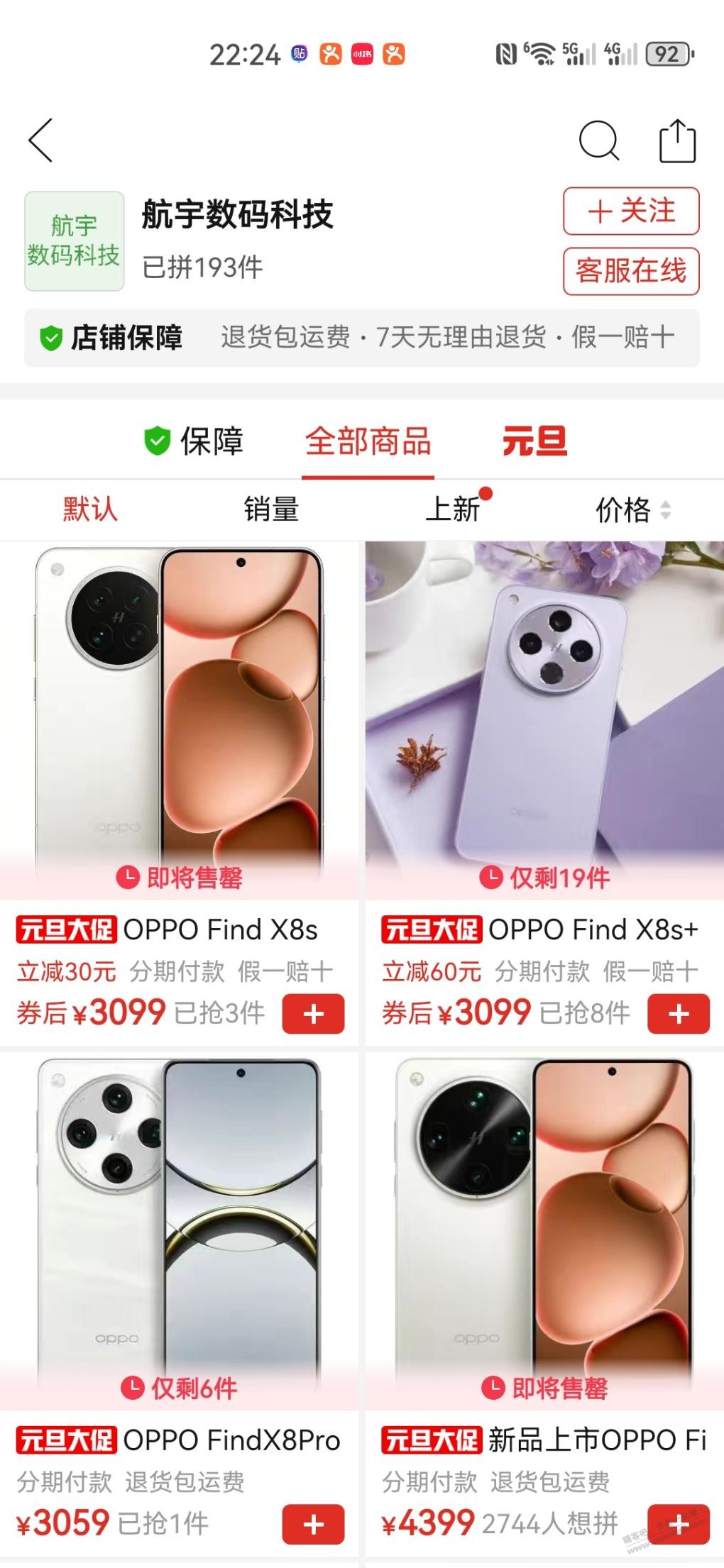The height and width of the screenshot is (1568, 724).
Task: Switch to the 保障 tab
Action: pyautogui.click(x=194, y=441)
